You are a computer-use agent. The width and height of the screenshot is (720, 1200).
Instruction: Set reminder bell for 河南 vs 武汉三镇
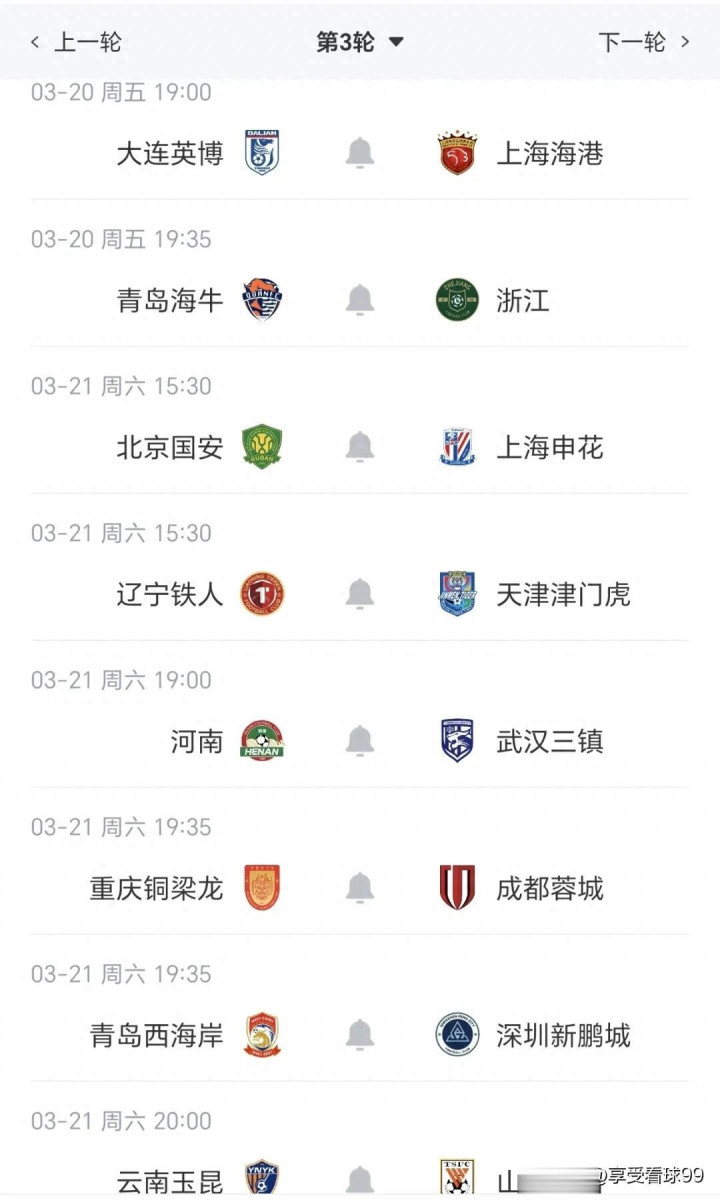coord(360,741)
